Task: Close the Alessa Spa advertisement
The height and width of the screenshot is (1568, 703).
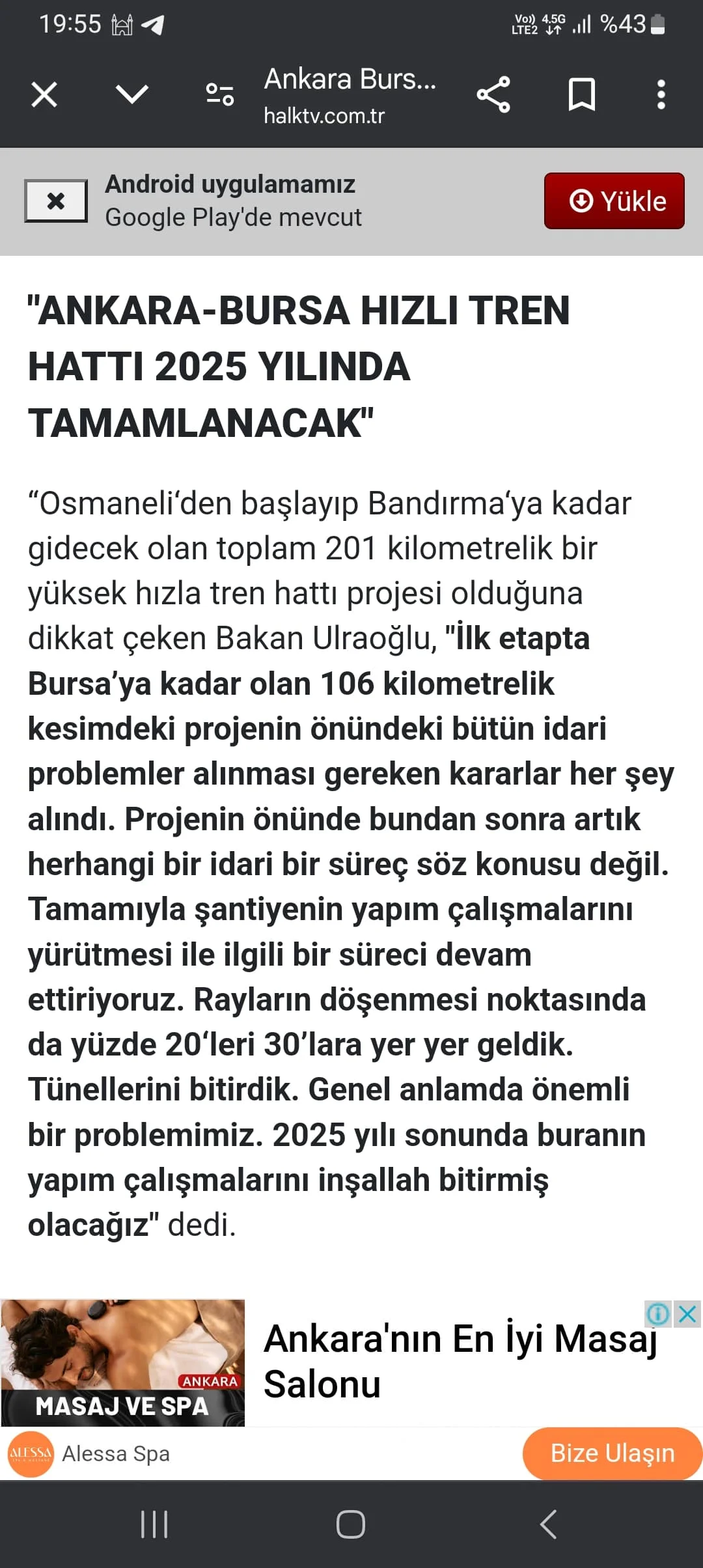Action: 687,1314
